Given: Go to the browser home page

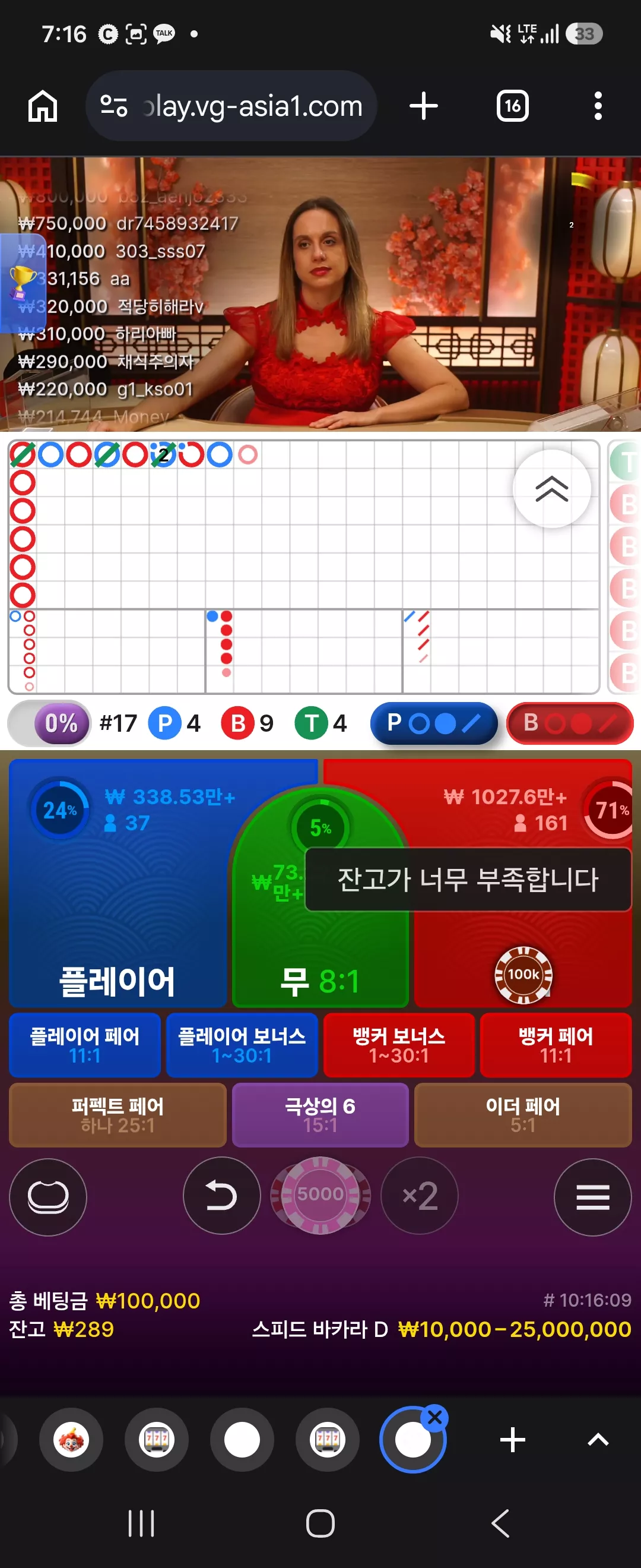Looking at the screenshot, I should (x=43, y=106).
